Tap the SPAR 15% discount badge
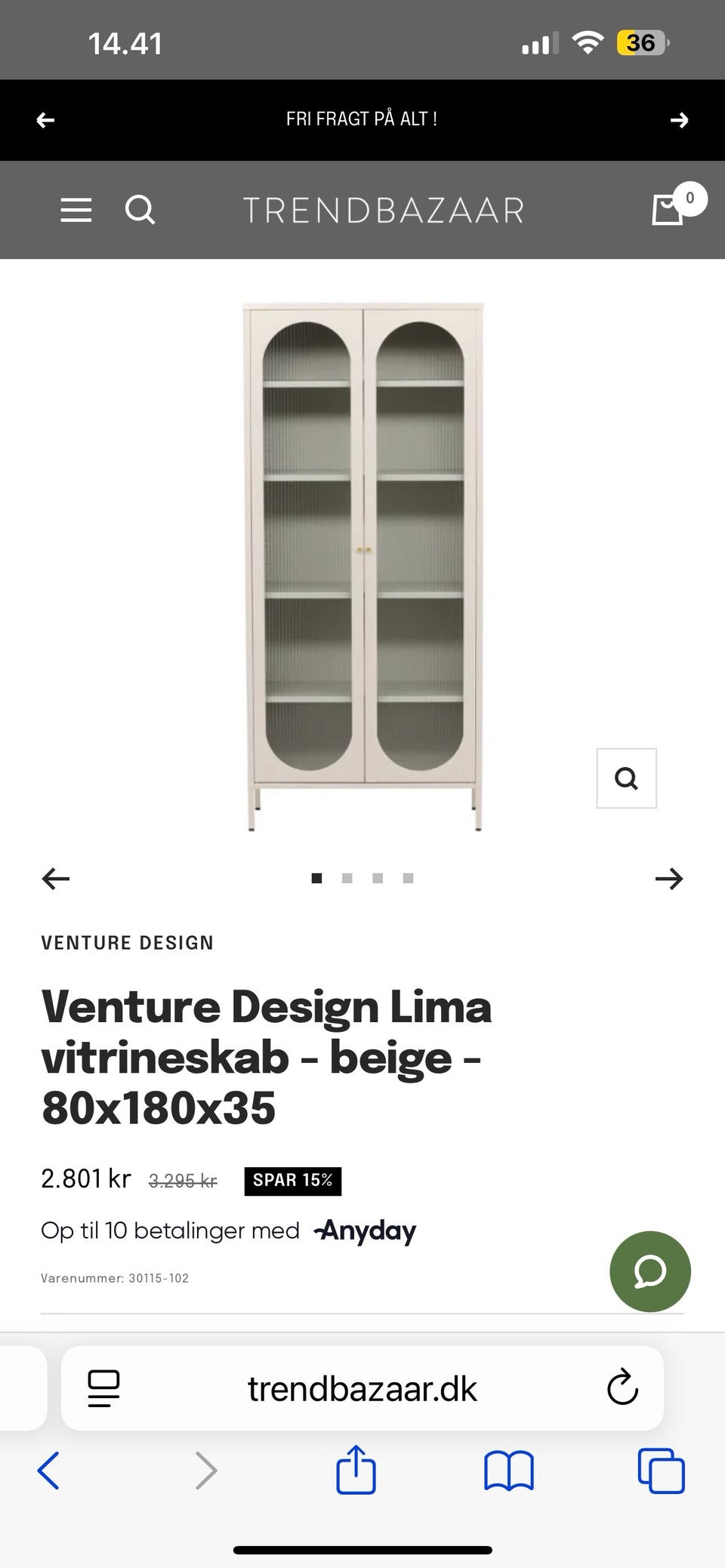 pos(293,1179)
